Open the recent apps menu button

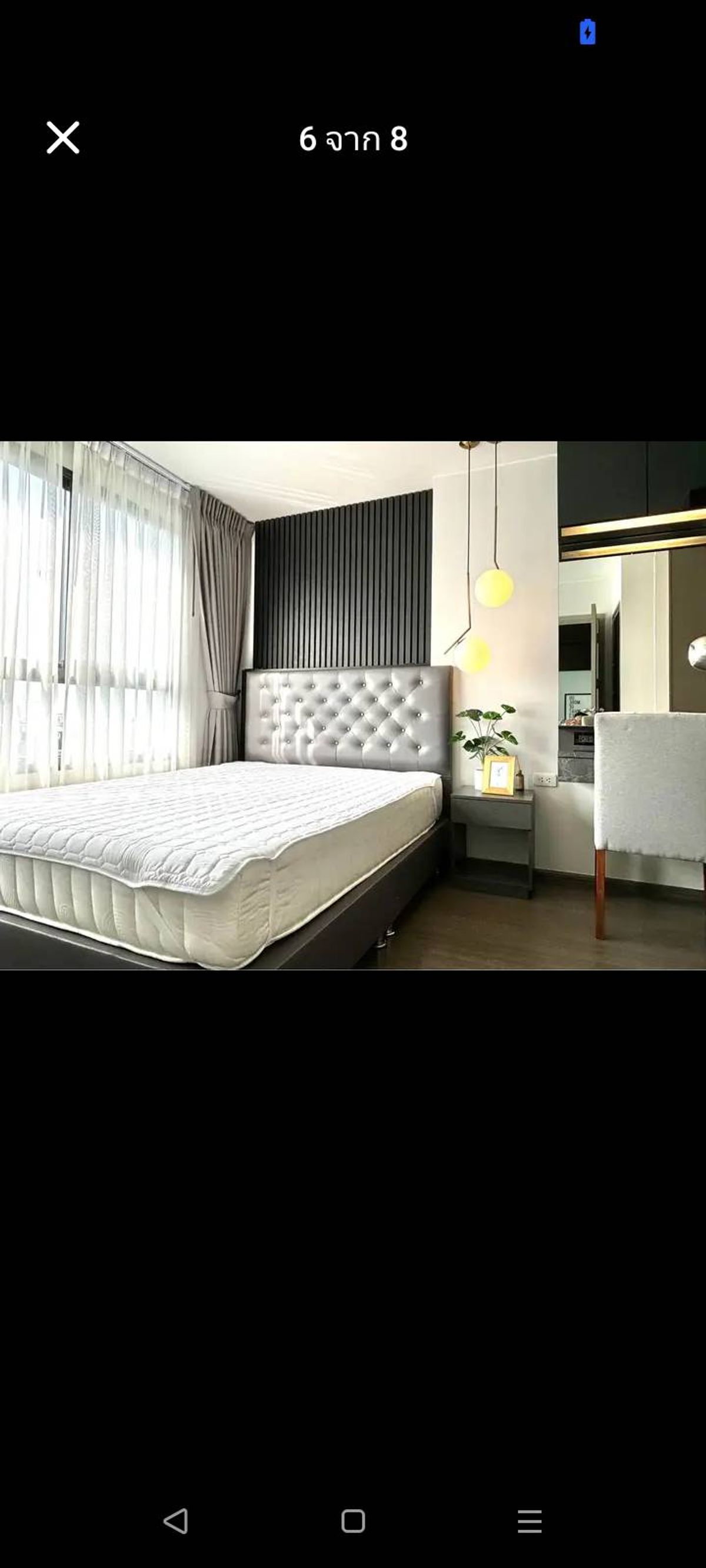[529, 1520]
